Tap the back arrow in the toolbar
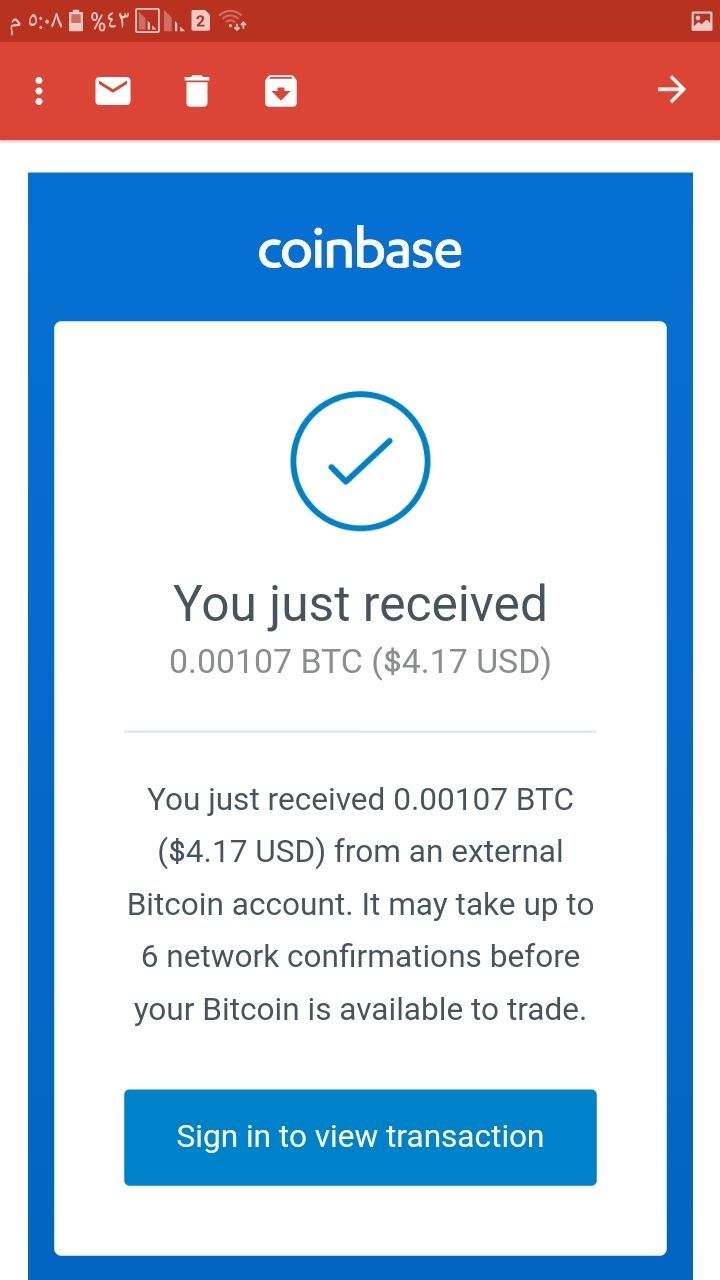The height and width of the screenshot is (1280, 720). 672,90
